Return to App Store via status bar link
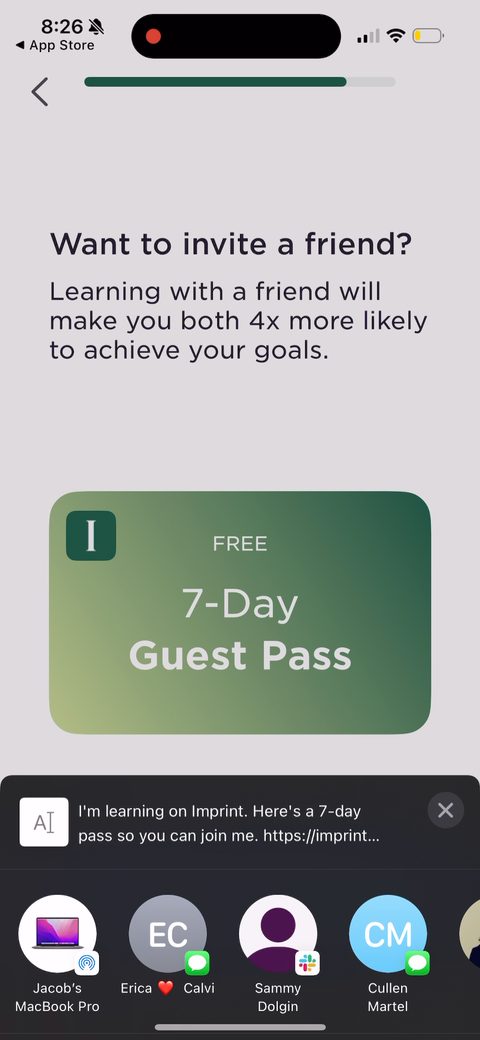Screen dimensions: 480x1040 coord(55,46)
